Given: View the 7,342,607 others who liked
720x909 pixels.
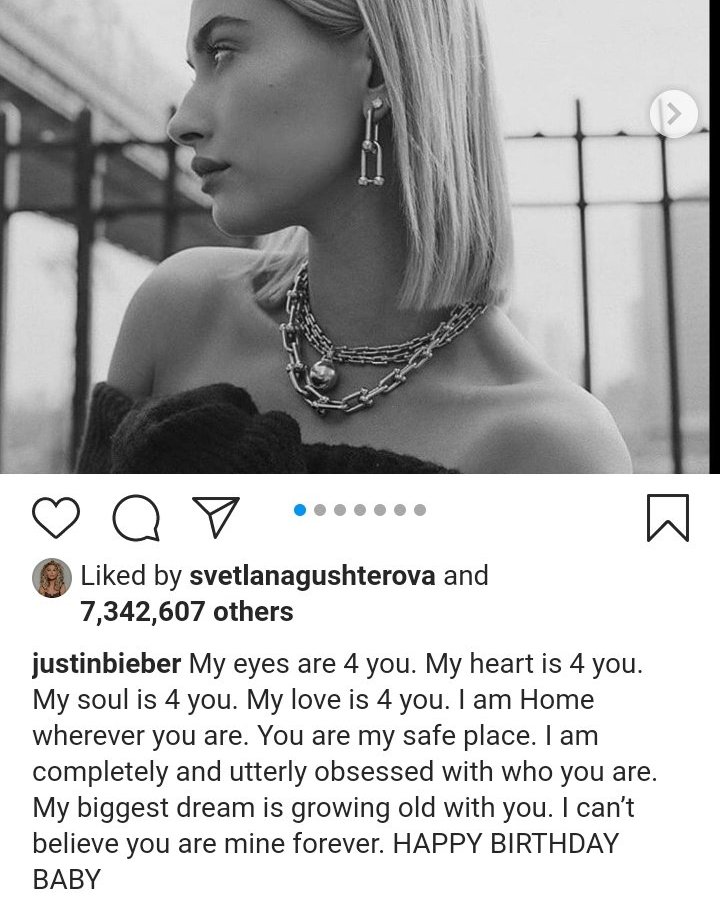Looking at the screenshot, I should coord(186,611).
